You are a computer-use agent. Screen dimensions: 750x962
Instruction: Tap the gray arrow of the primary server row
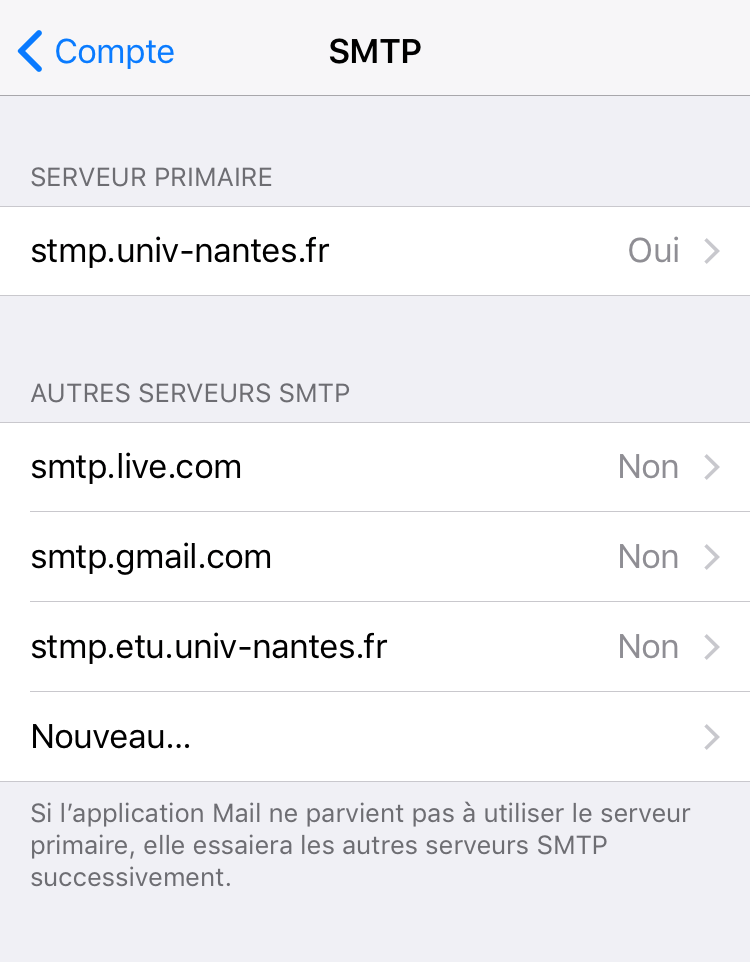[x=711, y=251]
